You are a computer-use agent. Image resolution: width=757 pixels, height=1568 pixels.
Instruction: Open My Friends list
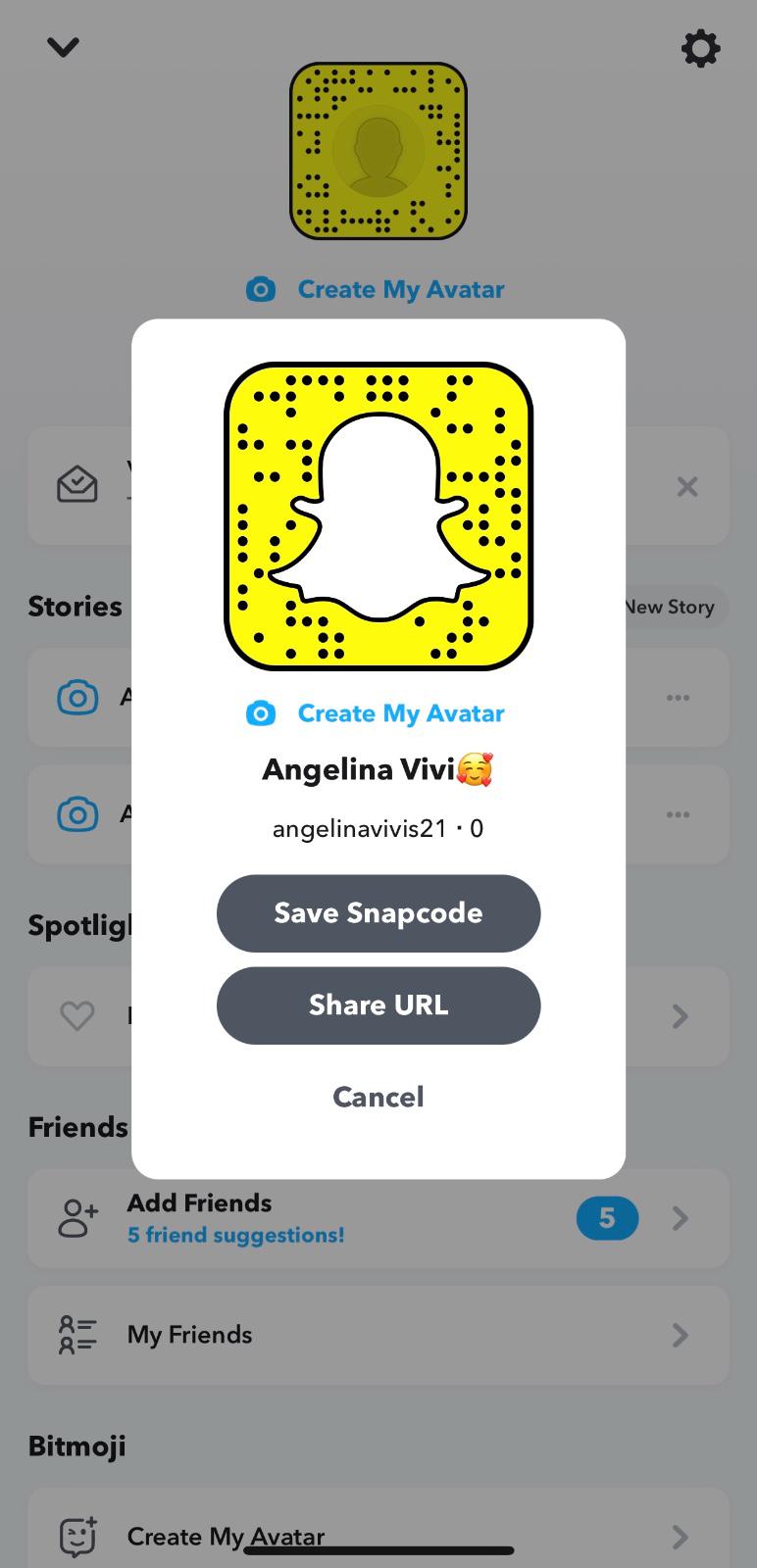[378, 1335]
